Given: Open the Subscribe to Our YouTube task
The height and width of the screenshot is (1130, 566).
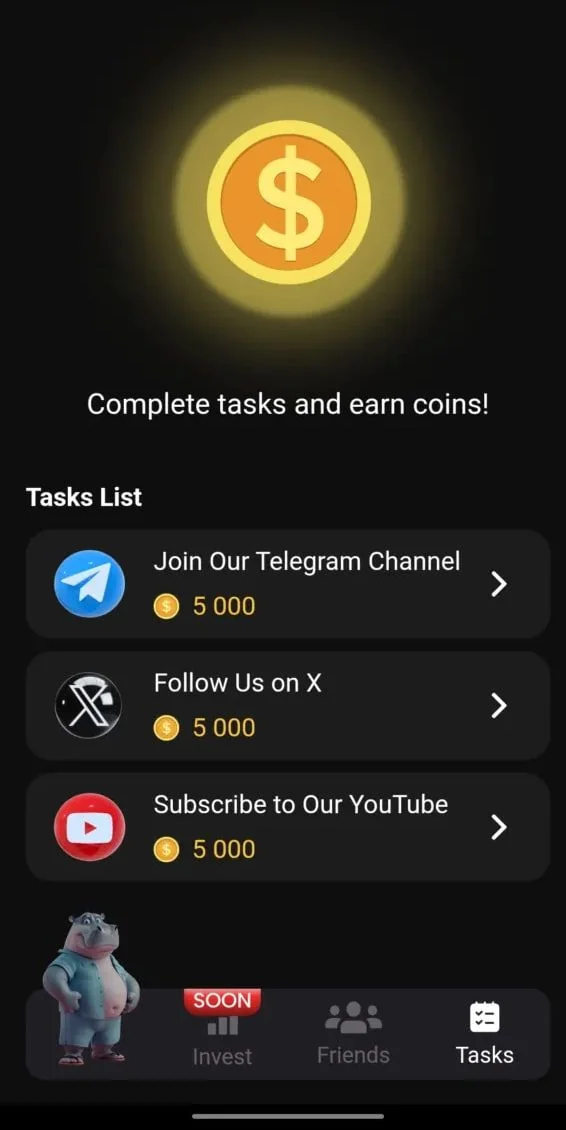Looking at the screenshot, I should click(x=288, y=827).
